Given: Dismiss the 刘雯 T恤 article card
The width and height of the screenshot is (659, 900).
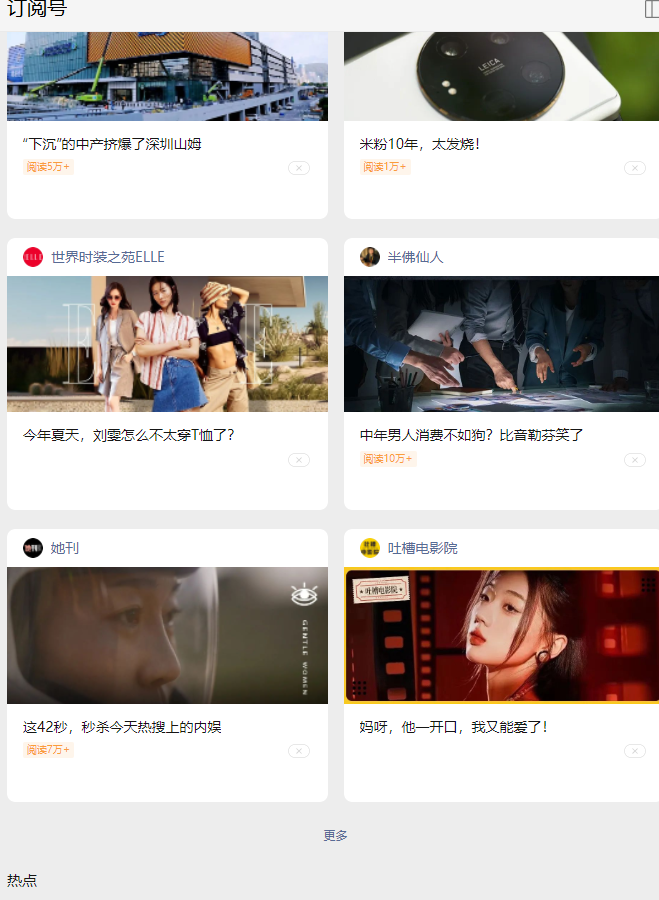Looking at the screenshot, I should click(x=299, y=460).
